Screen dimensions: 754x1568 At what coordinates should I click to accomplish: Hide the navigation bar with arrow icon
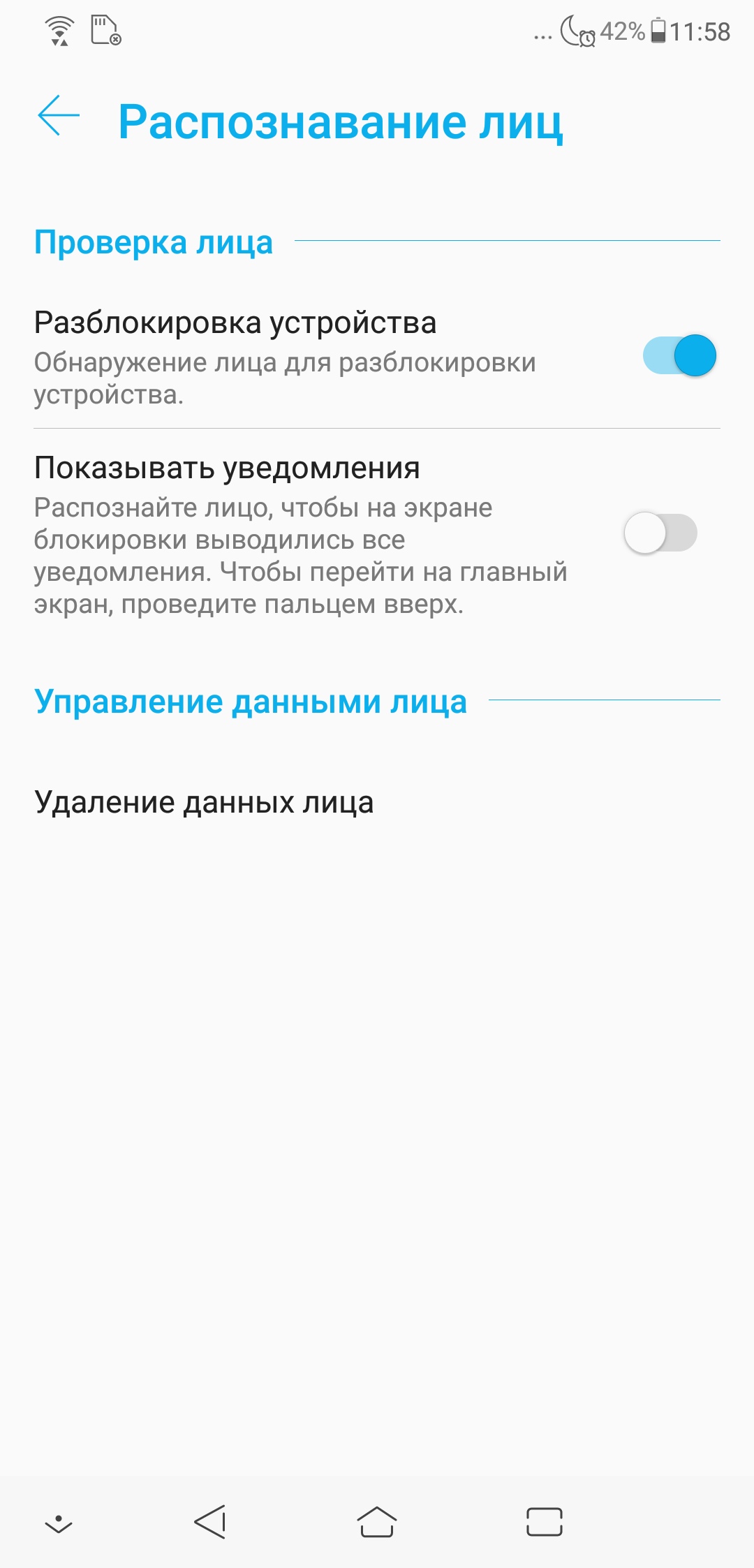click(x=59, y=1523)
